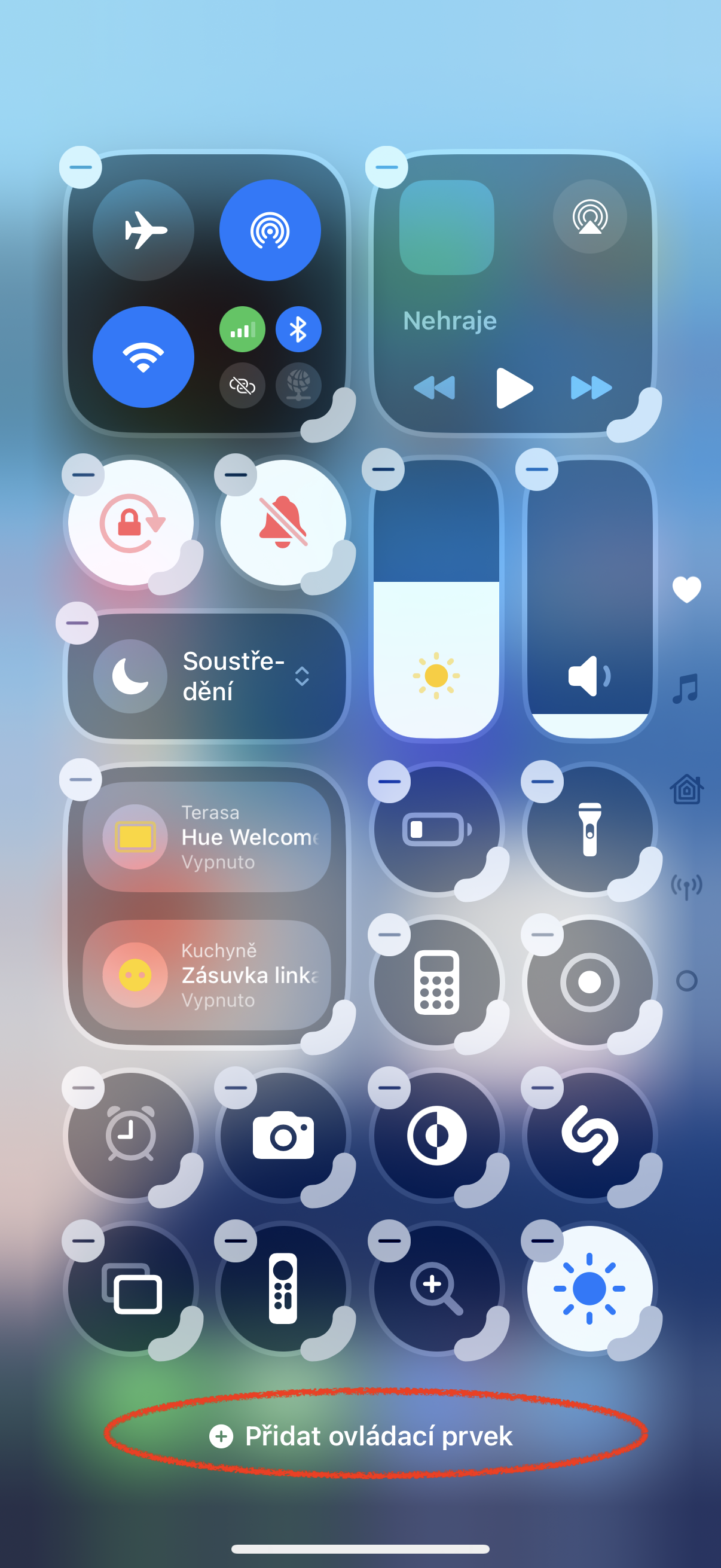Remove the flashlight control
Viewport: 721px width, 1568px height.
click(542, 782)
